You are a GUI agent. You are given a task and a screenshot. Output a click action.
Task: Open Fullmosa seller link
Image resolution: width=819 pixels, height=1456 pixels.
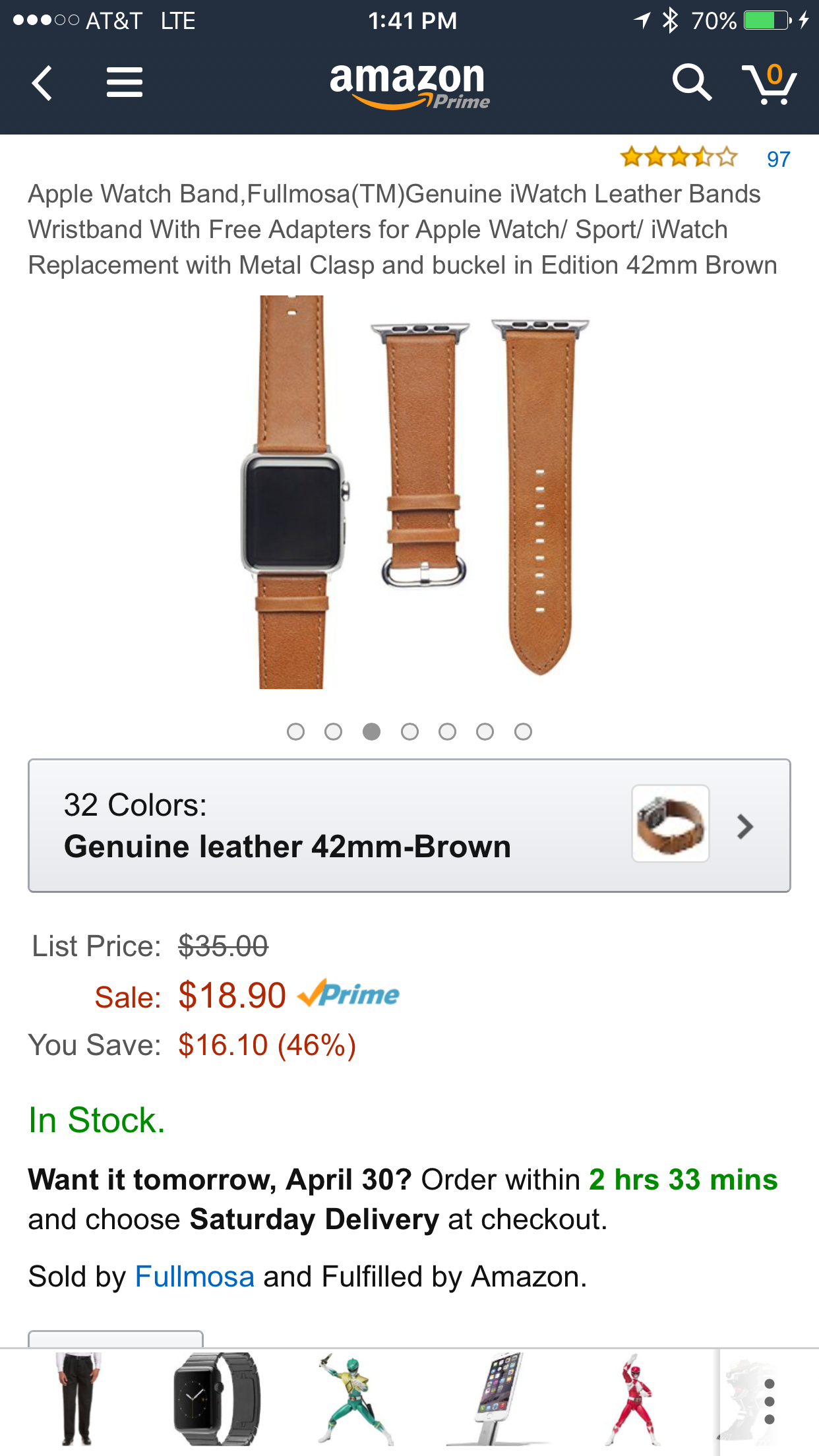pyautogui.click(x=195, y=1277)
